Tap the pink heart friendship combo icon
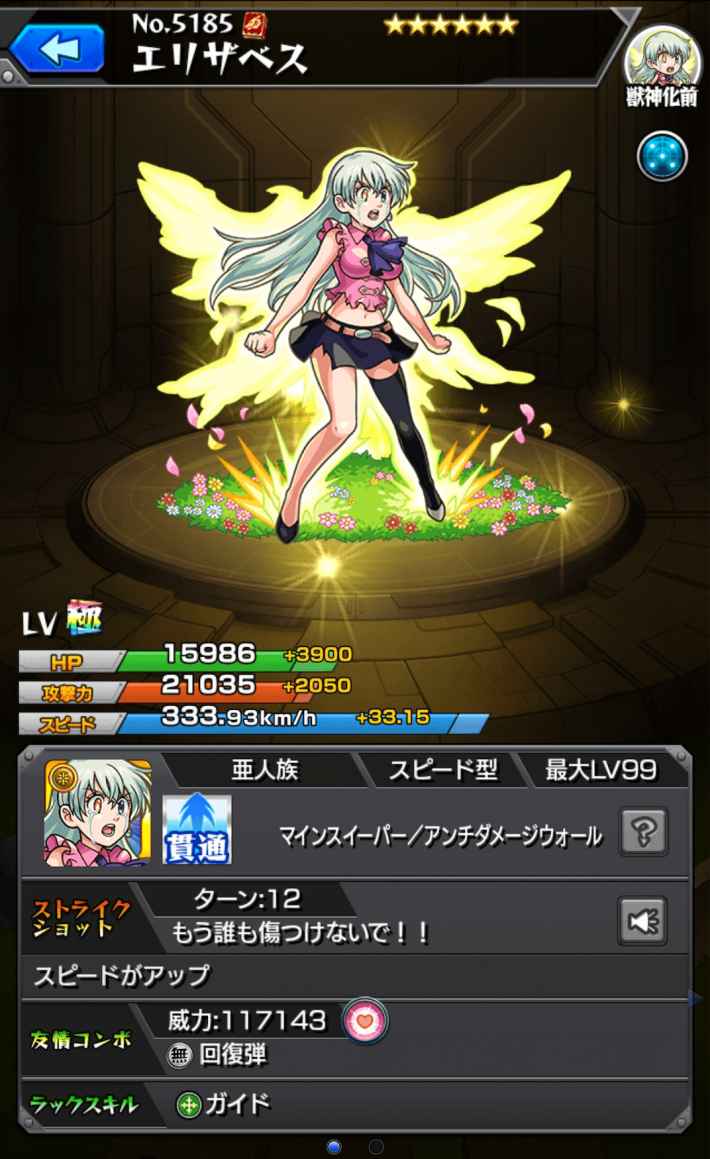 (x=365, y=1021)
